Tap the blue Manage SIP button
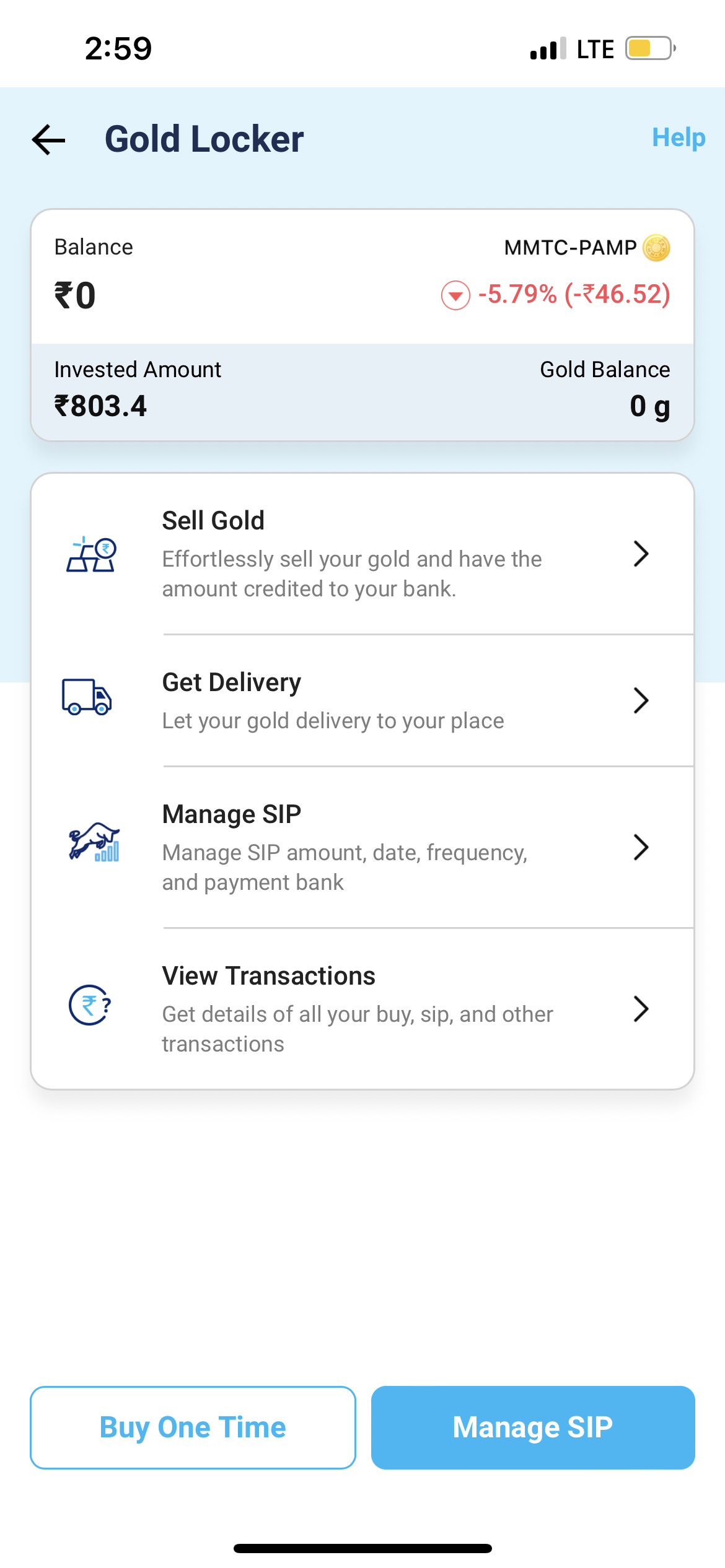Image resolution: width=725 pixels, height=1568 pixels. 533,1427
